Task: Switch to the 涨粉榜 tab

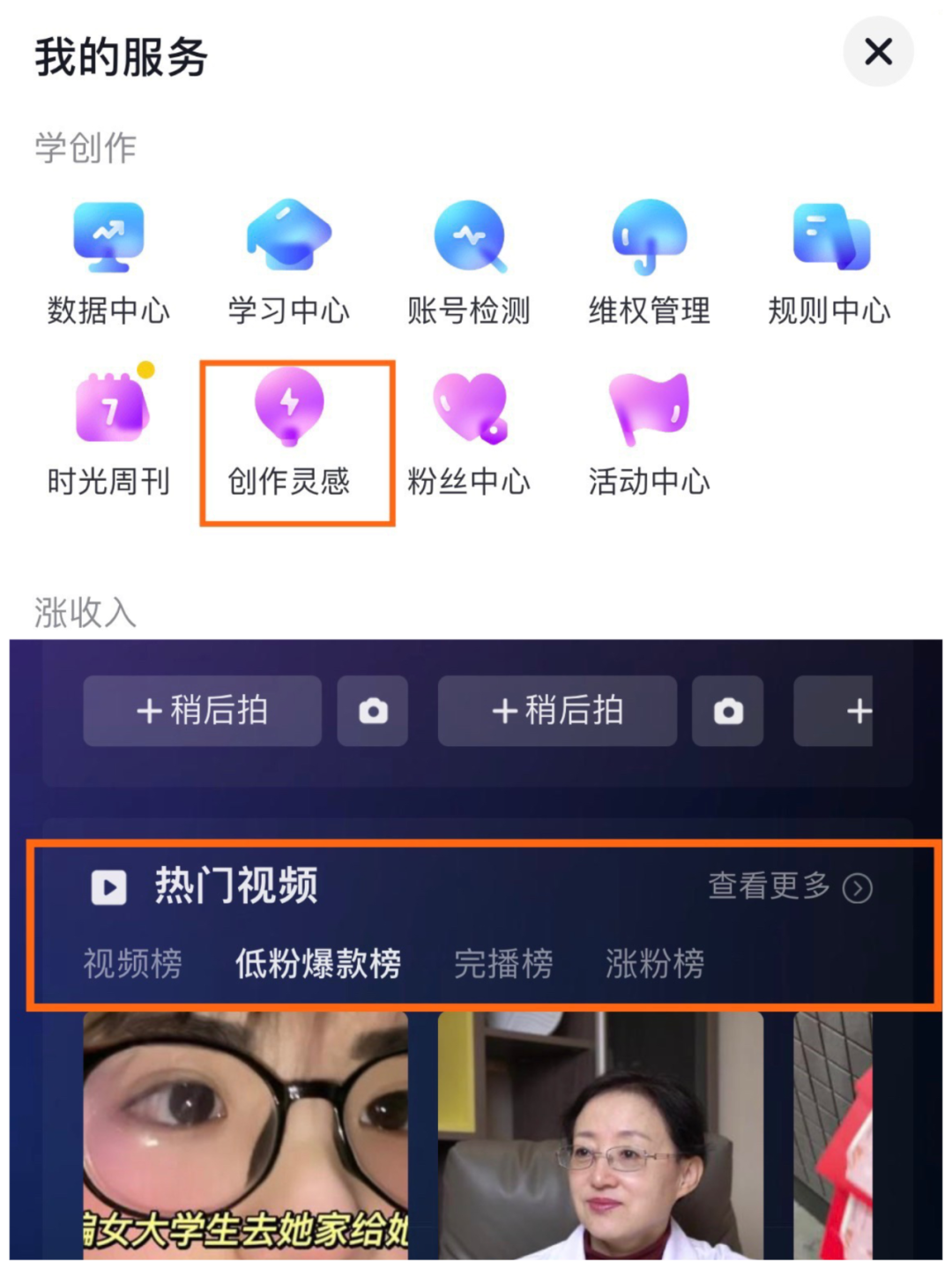Action: click(655, 963)
